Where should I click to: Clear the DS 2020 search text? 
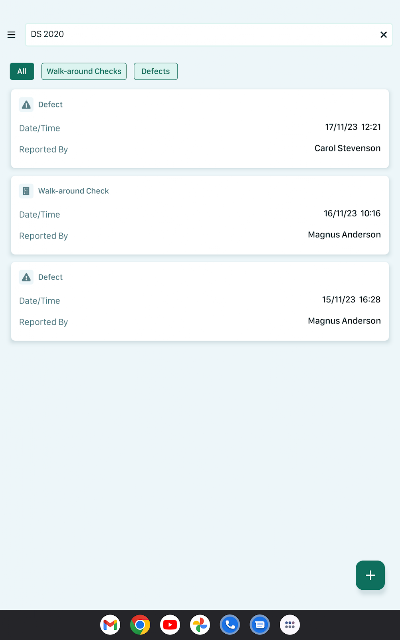pos(383,35)
